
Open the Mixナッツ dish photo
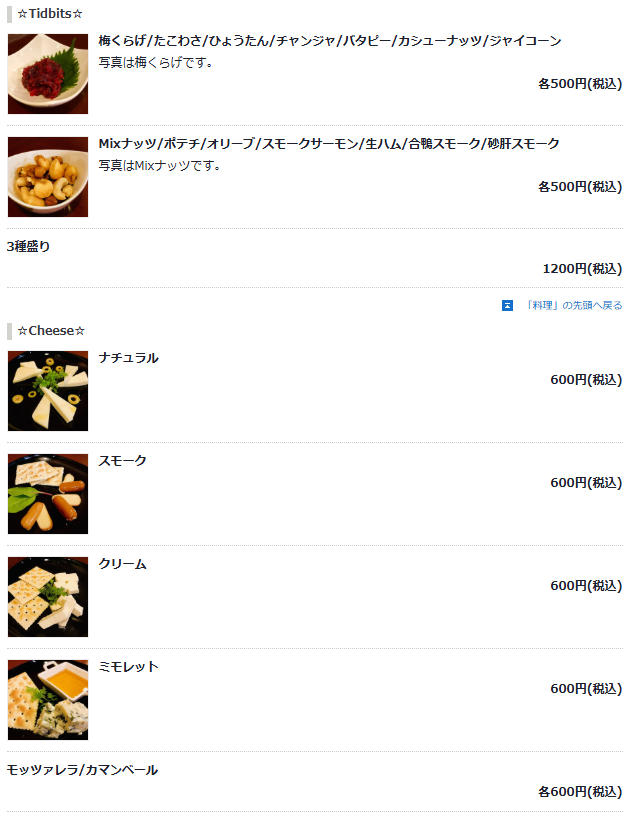pos(48,177)
